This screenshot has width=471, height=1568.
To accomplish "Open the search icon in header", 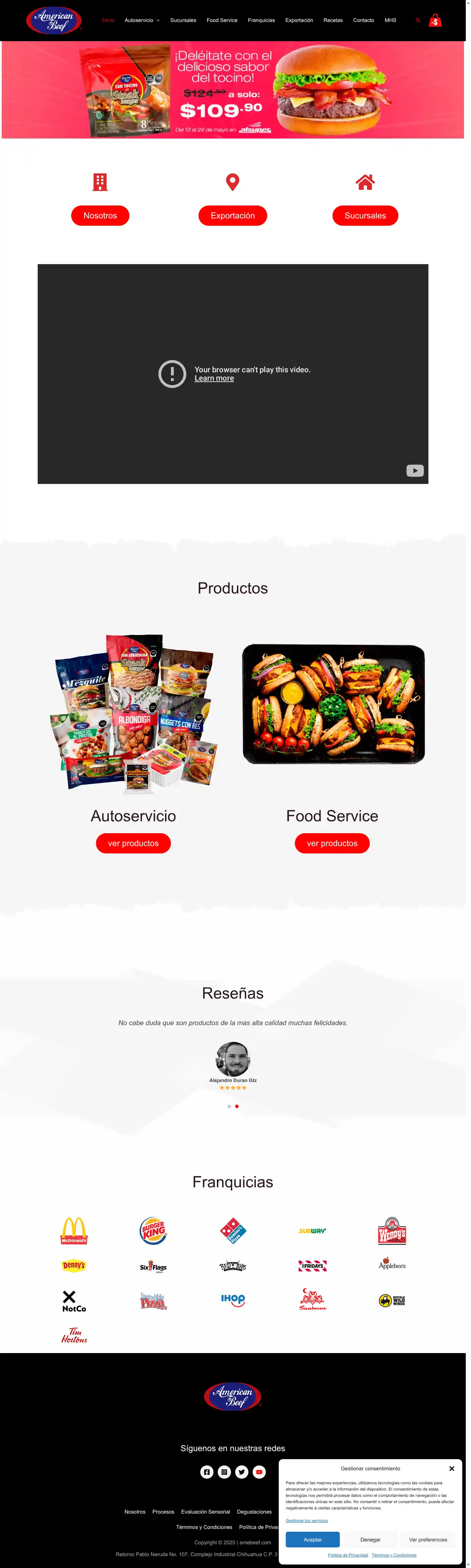I will pyautogui.click(x=418, y=20).
